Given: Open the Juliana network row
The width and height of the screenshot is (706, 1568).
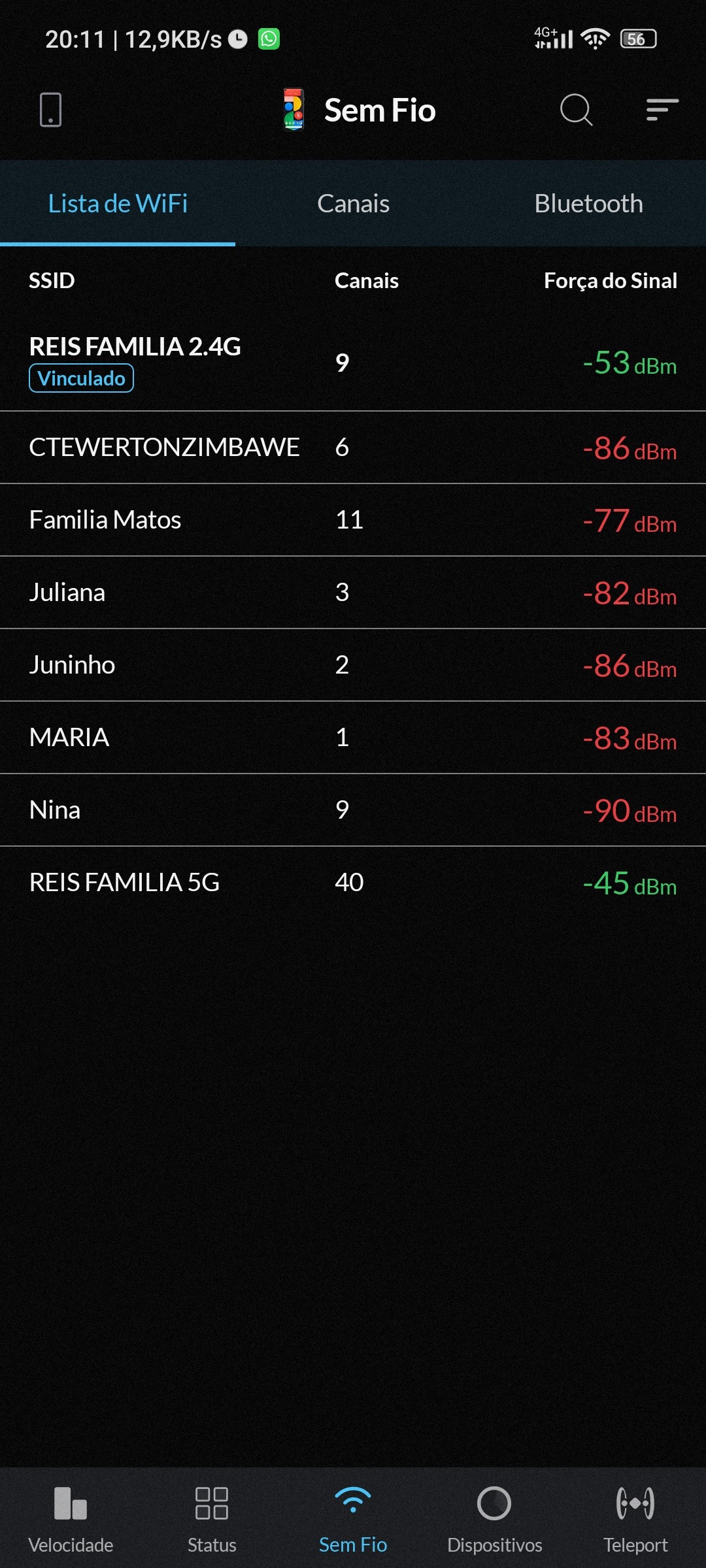Looking at the screenshot, I should 353,593.
